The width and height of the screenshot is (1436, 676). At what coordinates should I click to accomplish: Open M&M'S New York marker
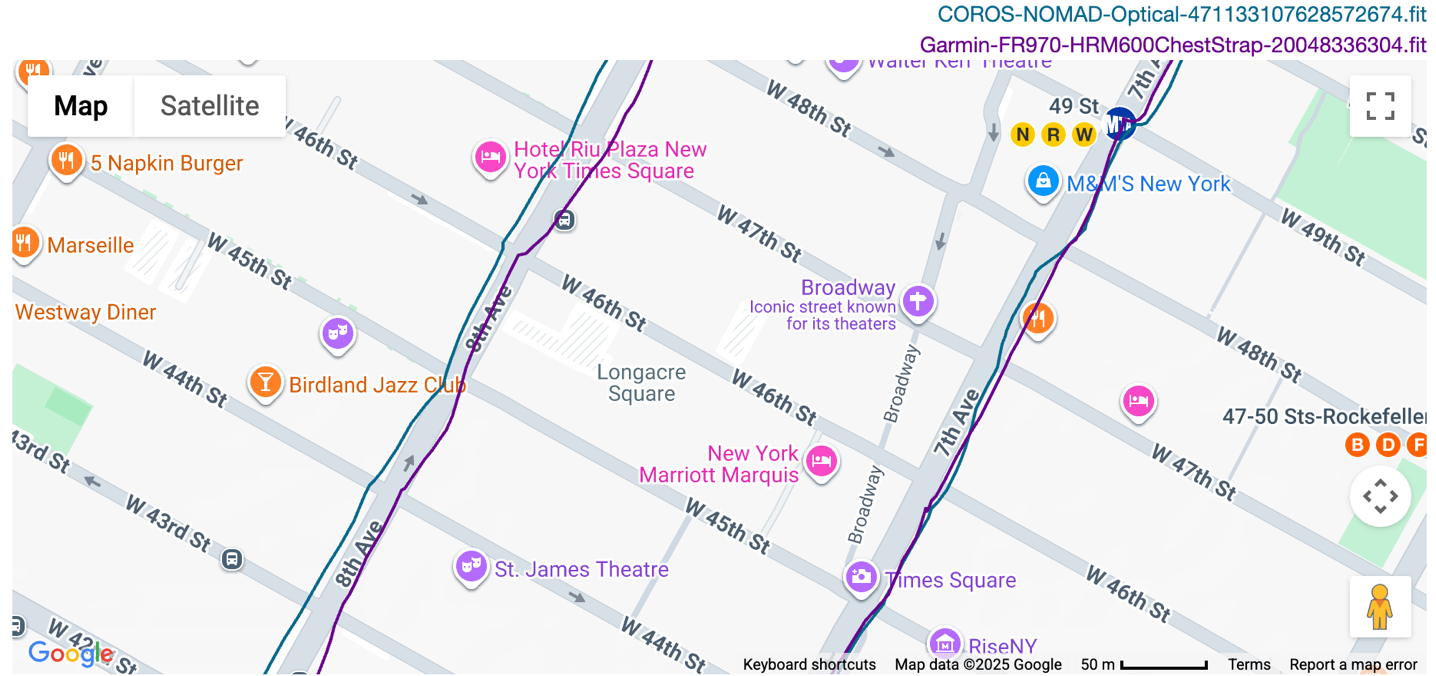(1043, 181)
